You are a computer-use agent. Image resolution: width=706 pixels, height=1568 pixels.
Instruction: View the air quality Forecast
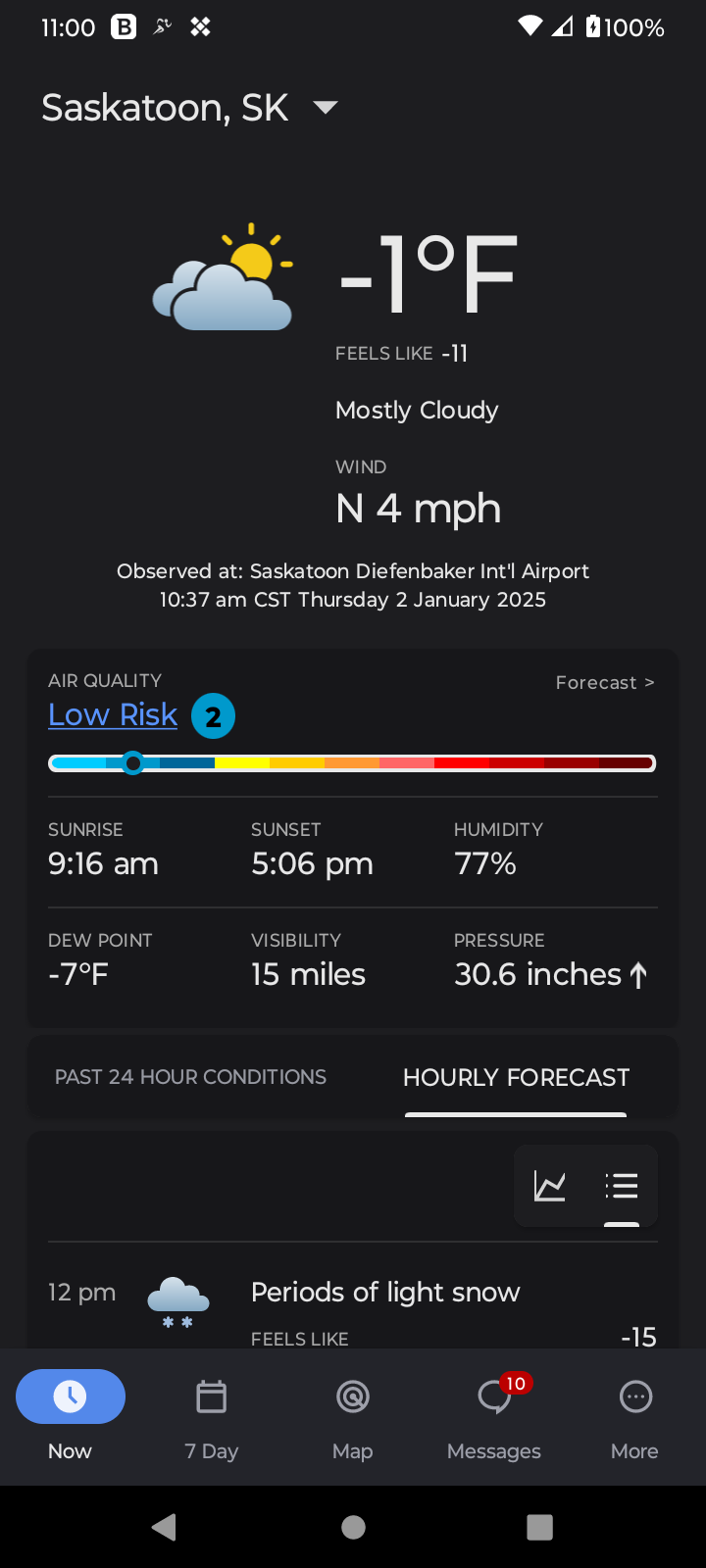click(x=605, y=682)
